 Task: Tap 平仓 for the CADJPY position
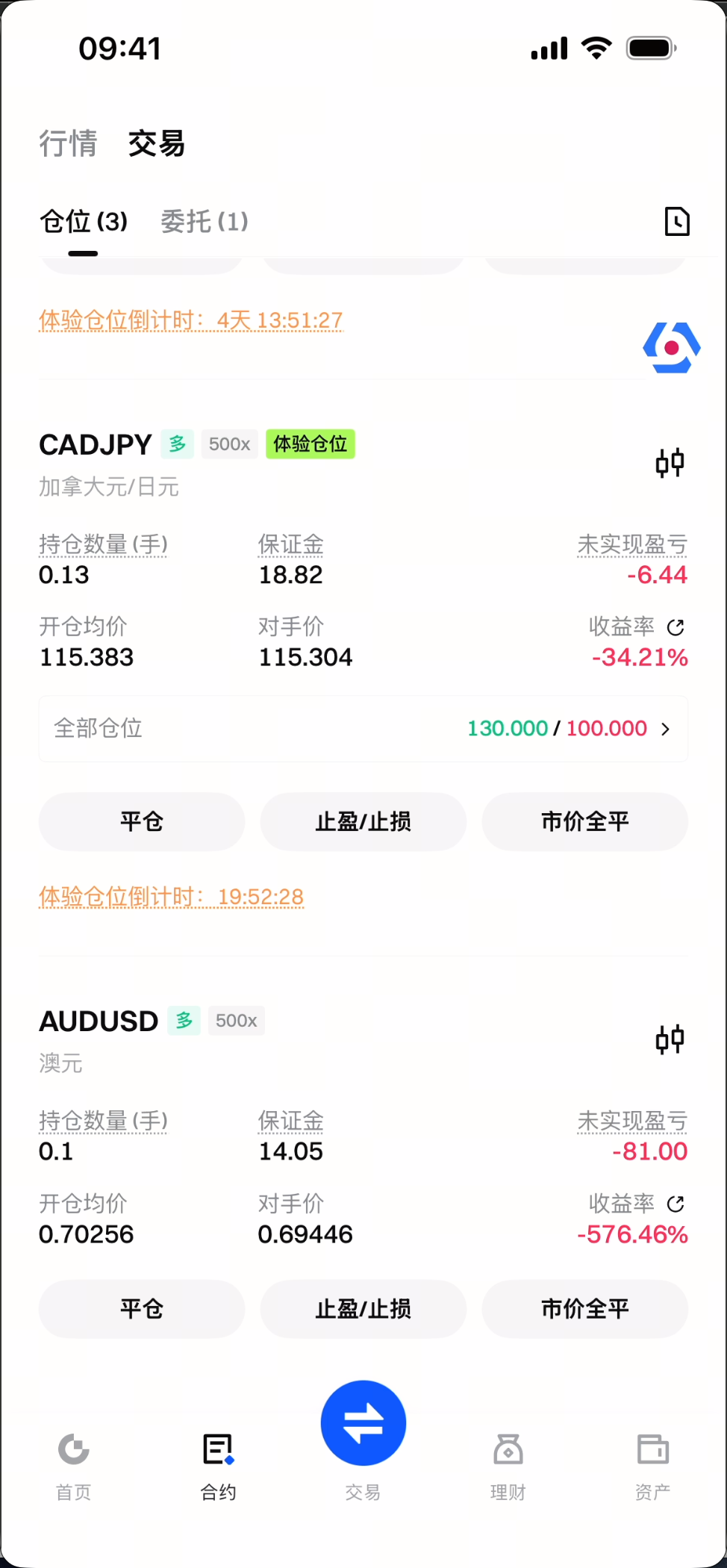[x=142, y=821]
